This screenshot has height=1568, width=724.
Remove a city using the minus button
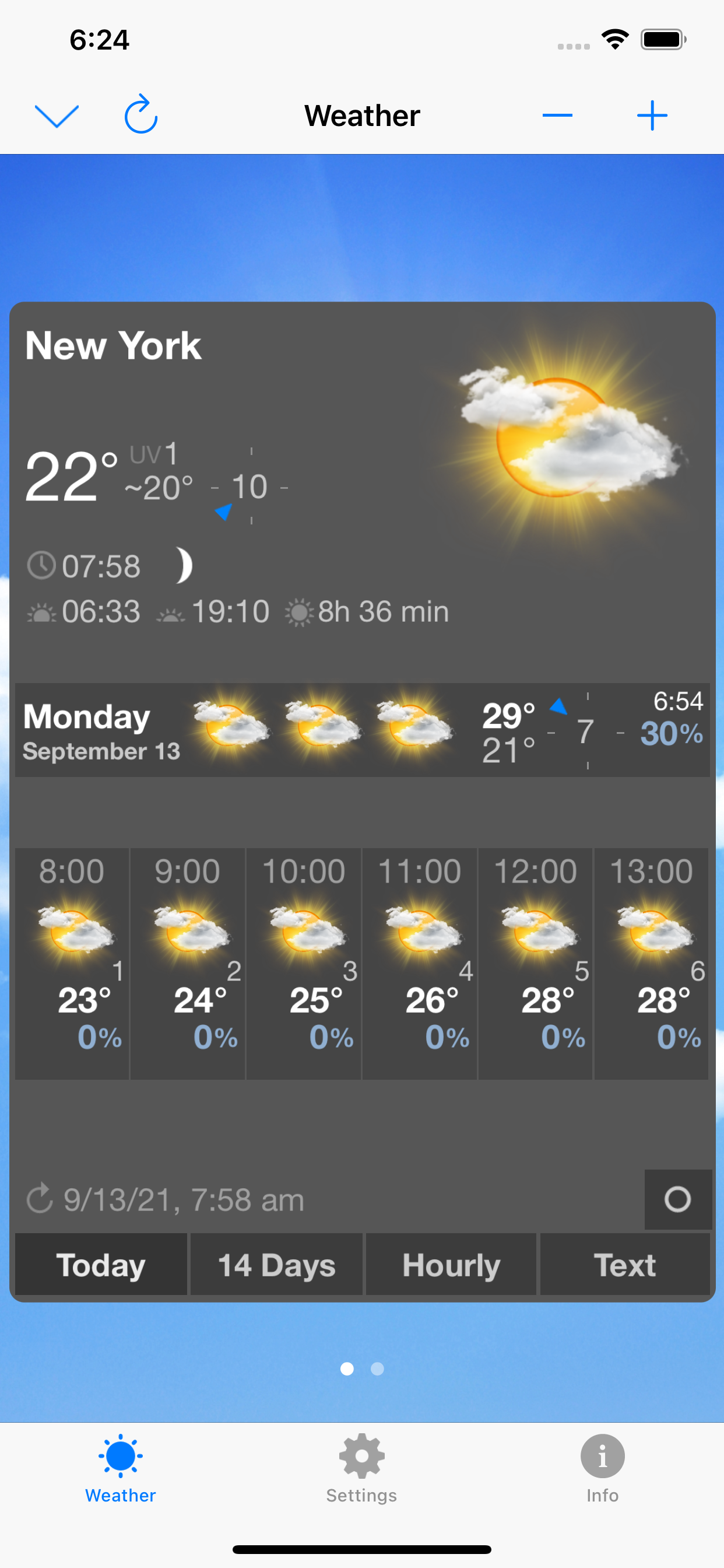coord(557,114)
